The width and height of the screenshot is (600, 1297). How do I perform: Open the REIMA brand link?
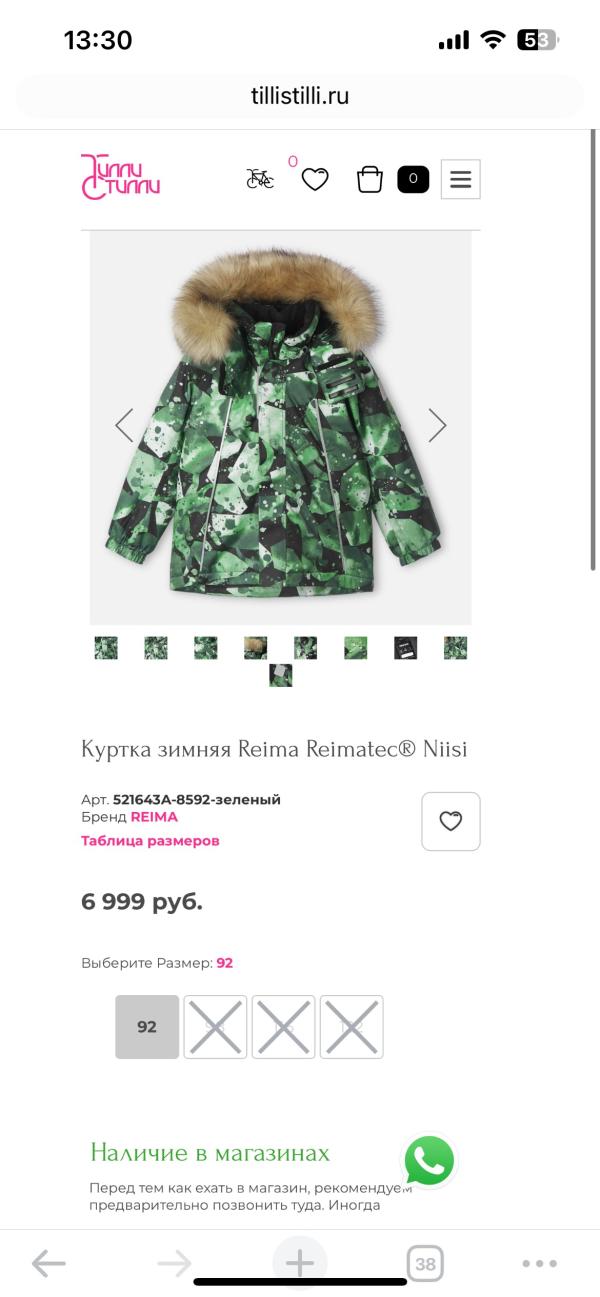pyautogui.click(x=154, y=817)
